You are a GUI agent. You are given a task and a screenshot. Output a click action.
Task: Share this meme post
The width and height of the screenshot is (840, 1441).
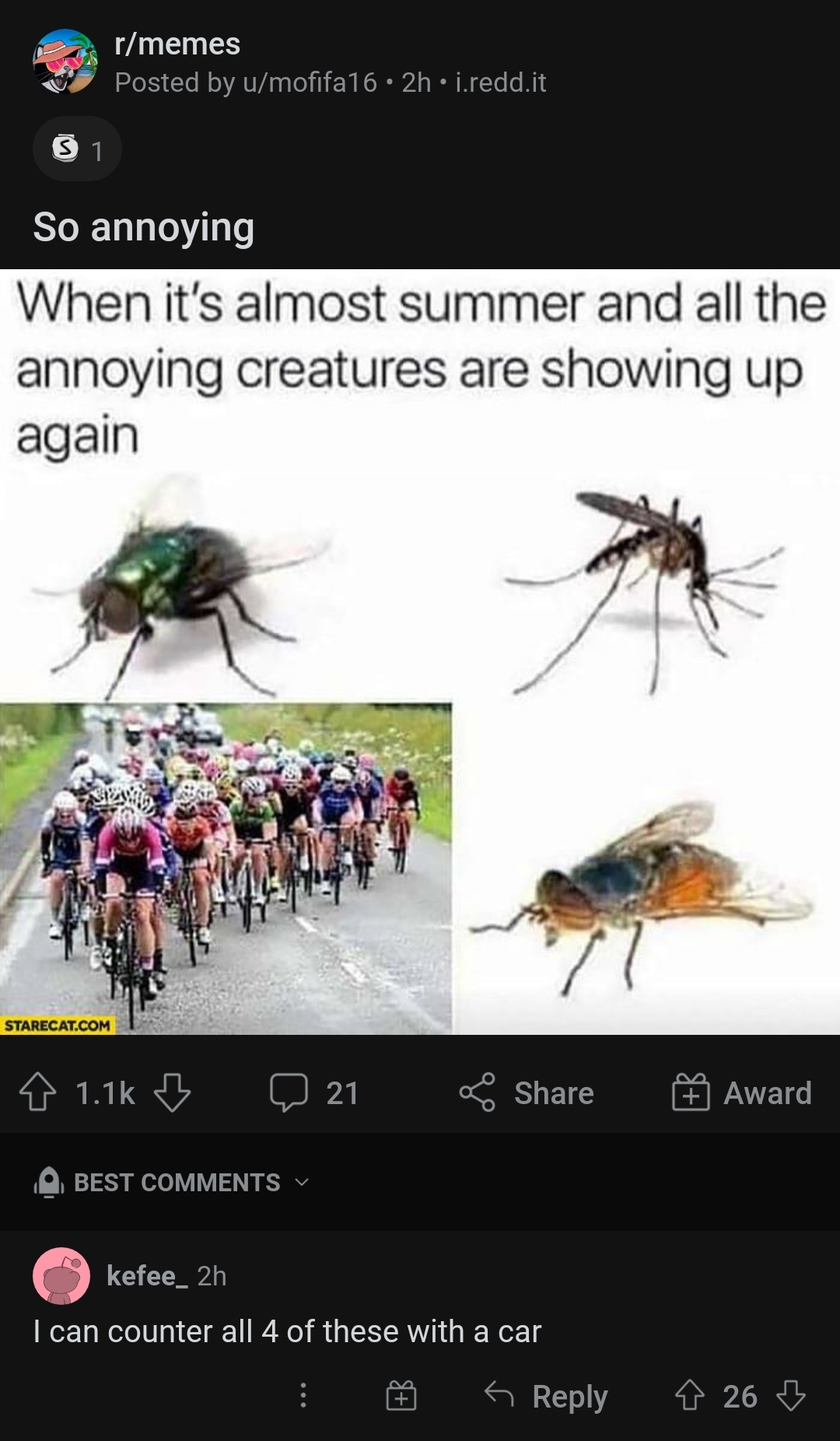tap(527, 1092)
